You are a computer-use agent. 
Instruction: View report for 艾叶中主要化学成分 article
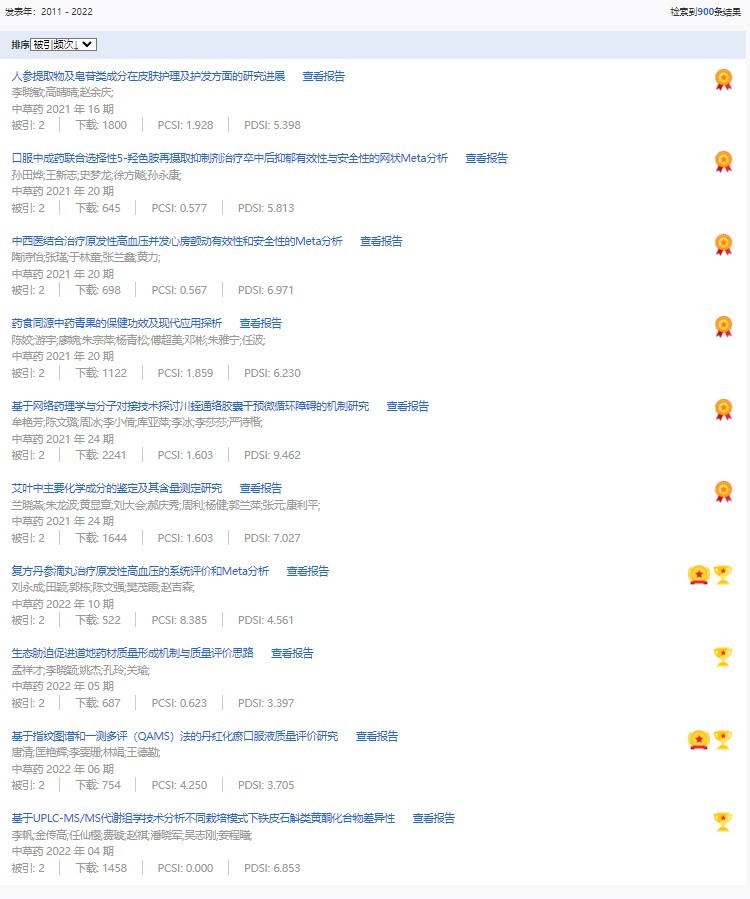tap(260, 488)
